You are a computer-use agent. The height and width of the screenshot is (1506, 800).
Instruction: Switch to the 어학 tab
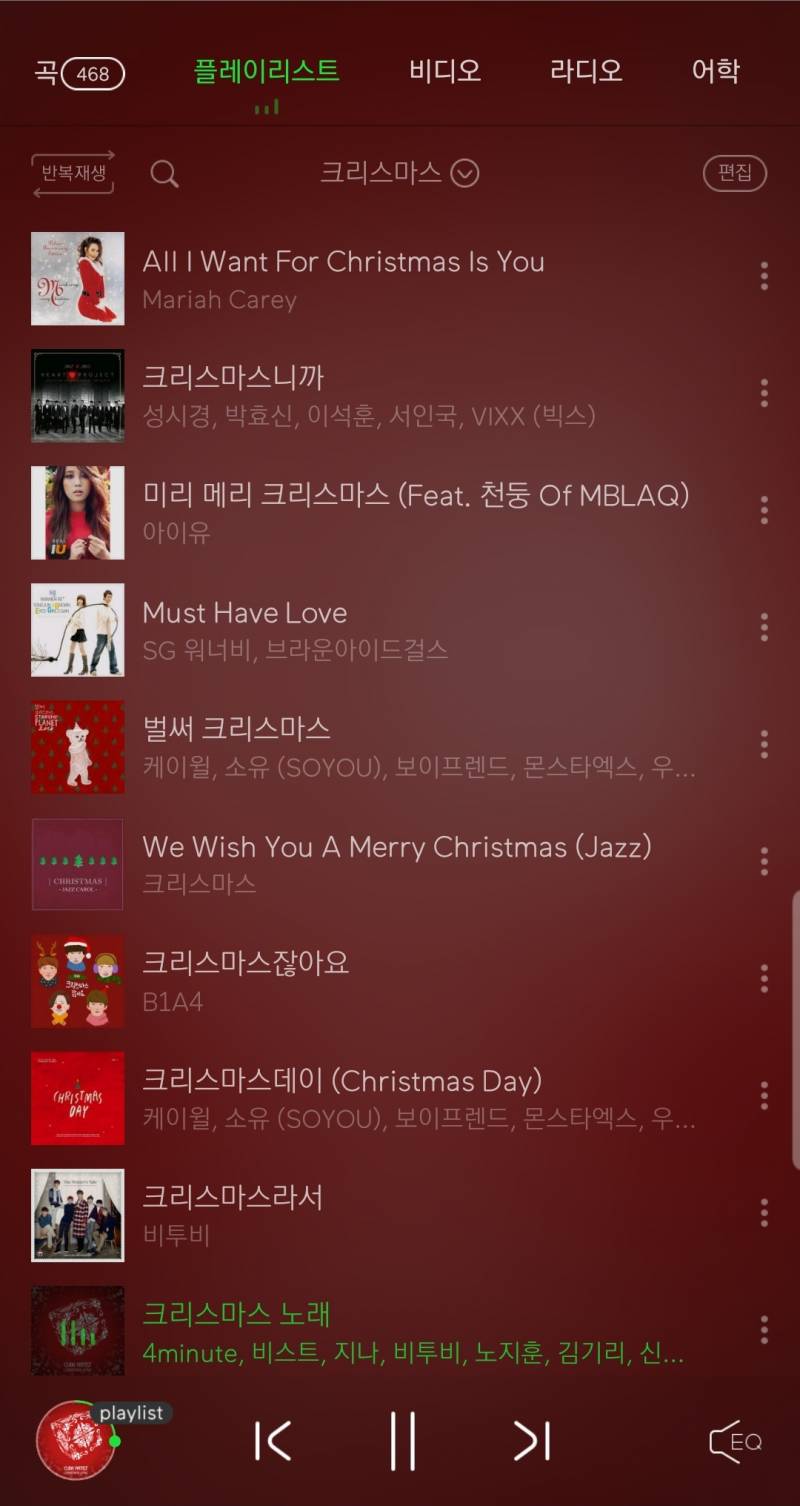point(715,71)
